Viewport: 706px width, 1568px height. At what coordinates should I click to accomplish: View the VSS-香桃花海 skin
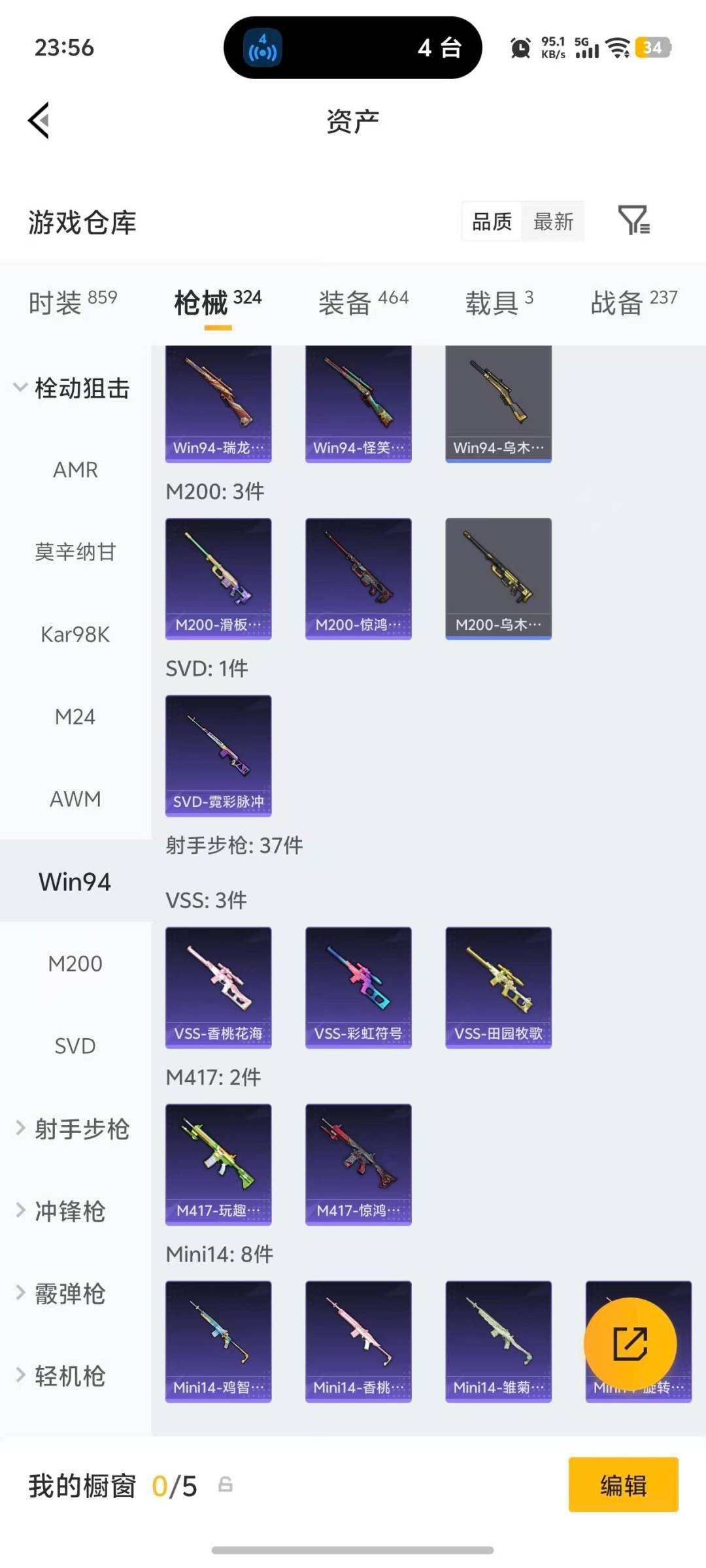218,987
